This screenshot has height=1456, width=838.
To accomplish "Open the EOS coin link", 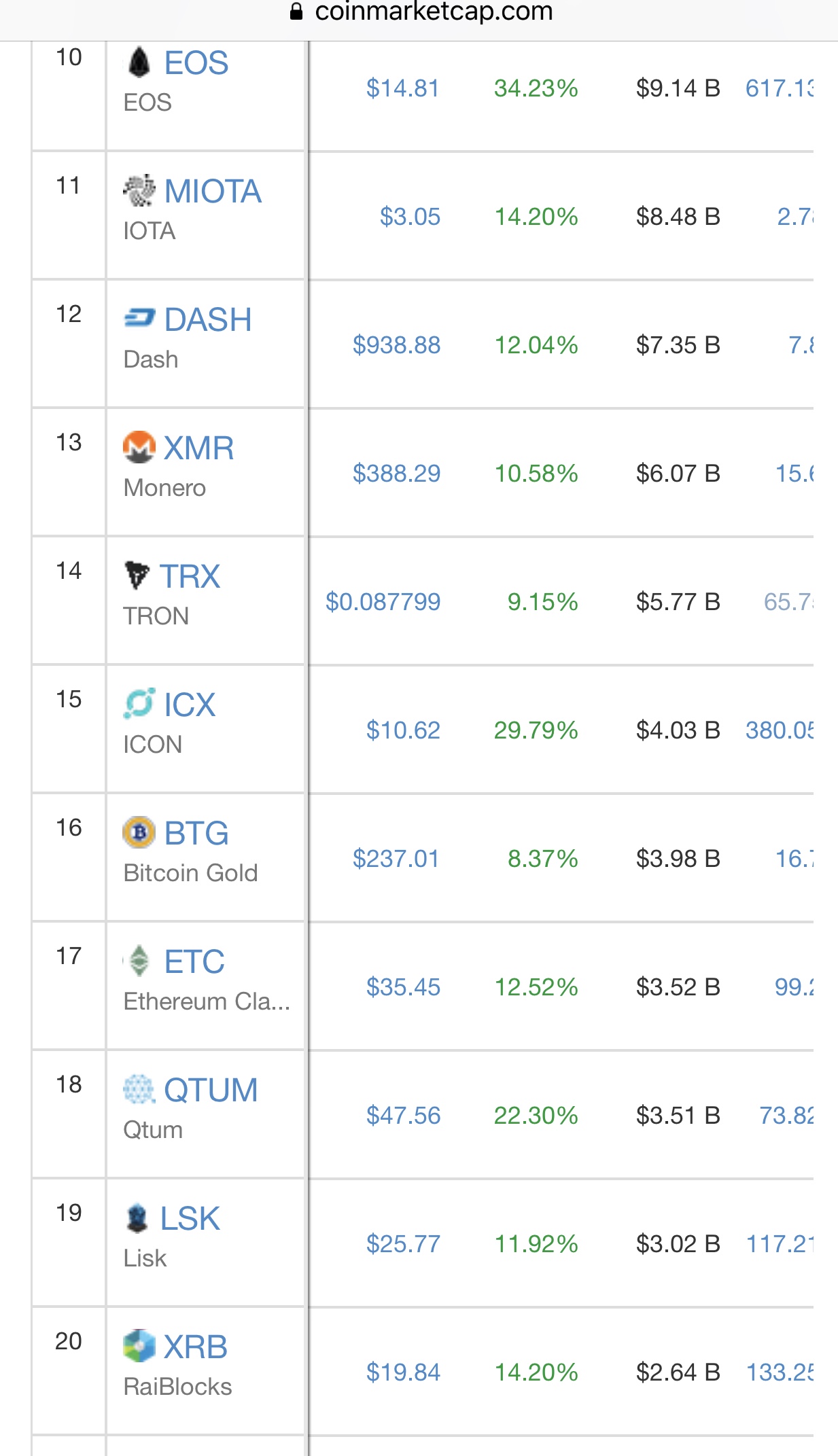I will [196, 63].
